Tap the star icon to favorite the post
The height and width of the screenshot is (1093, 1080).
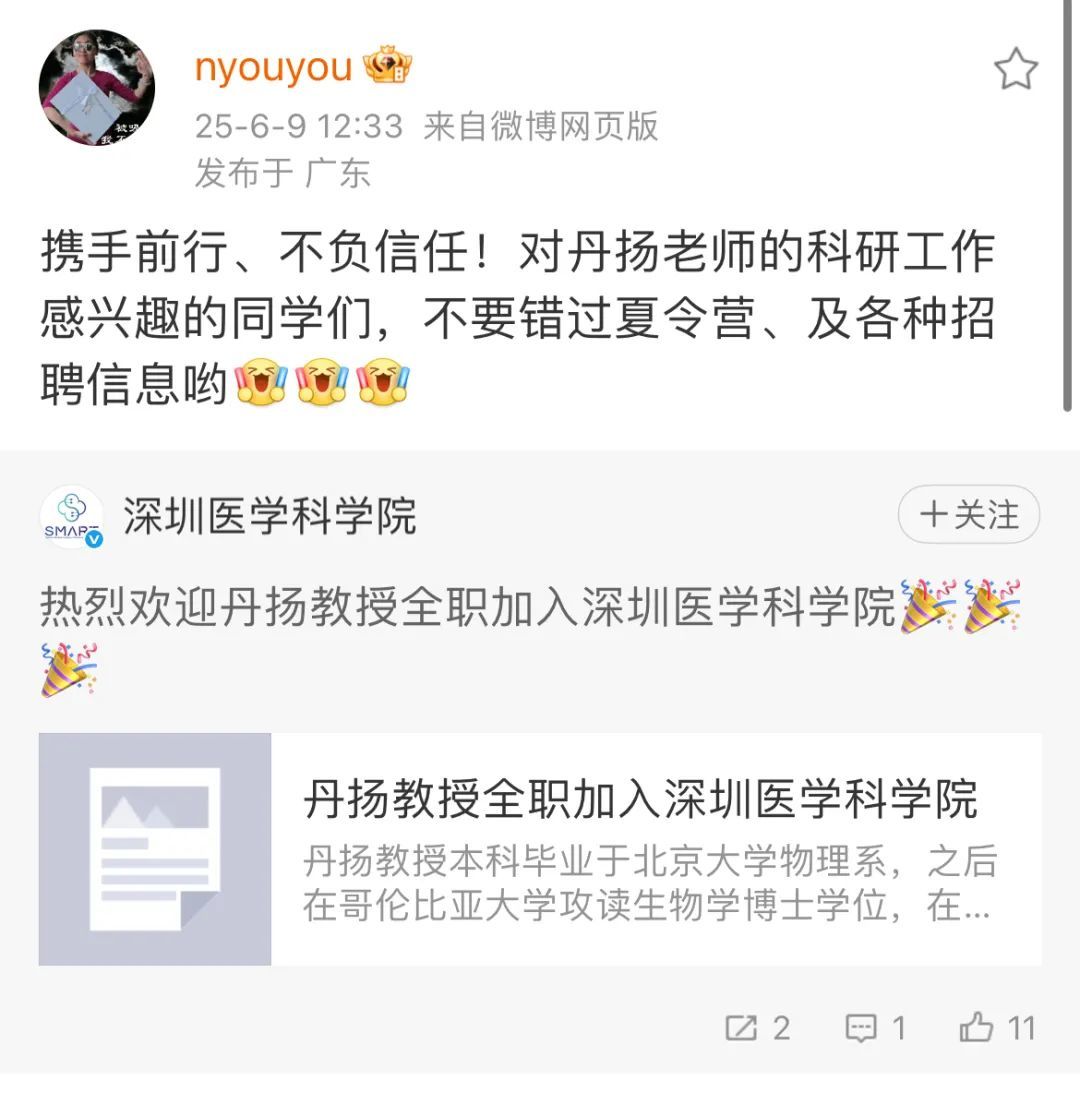coord(1015,70)
